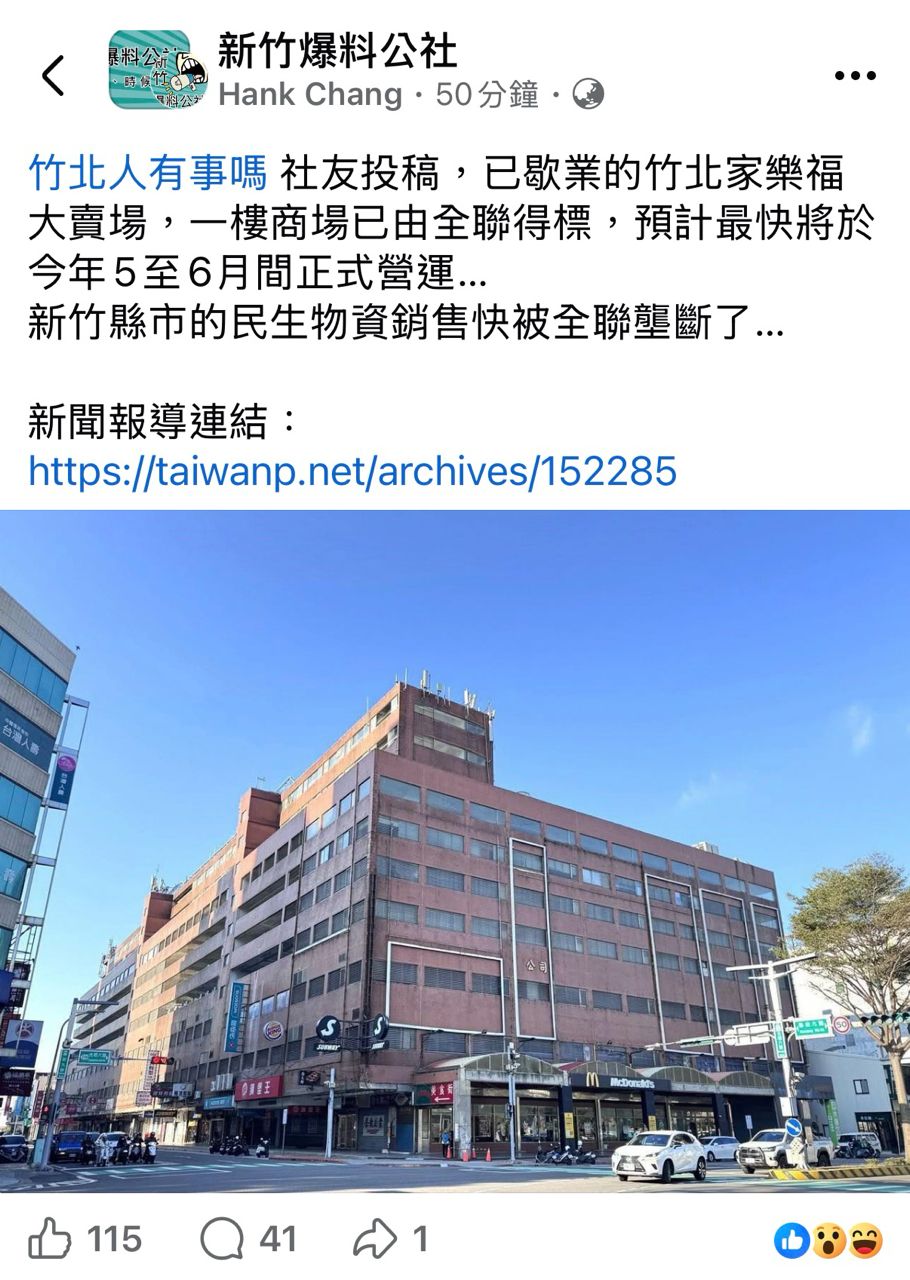The image size is (910, 1280).
Task: Tap the 竹北人有事嗎 tagged link
Action: pyautogui.click(x=148, y=173)
